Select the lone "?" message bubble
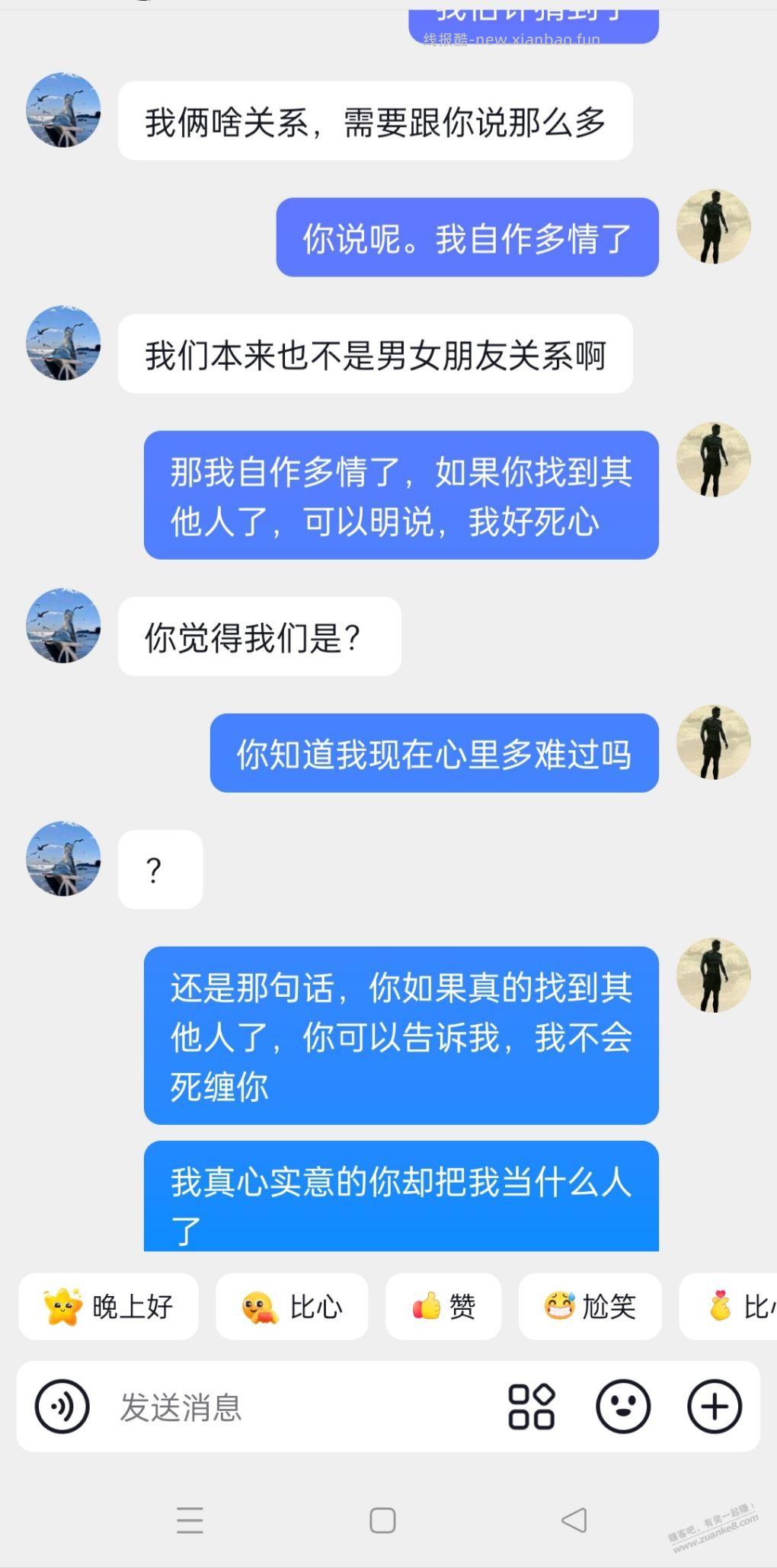 pyautogui.click(x=158, y=870)
